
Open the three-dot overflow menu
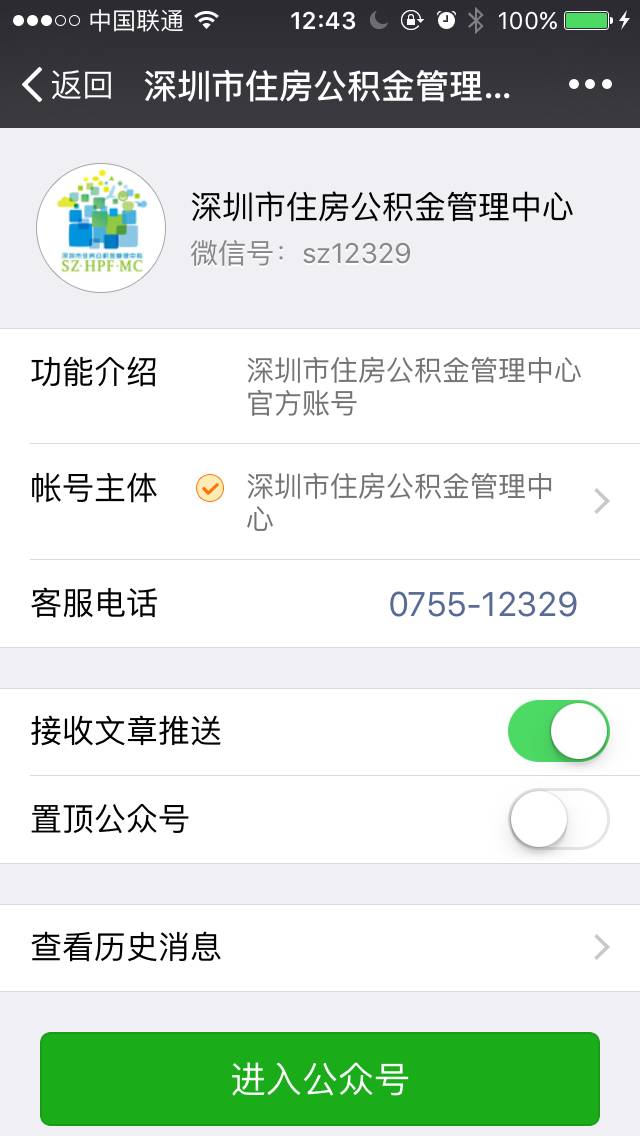[590, 86]
